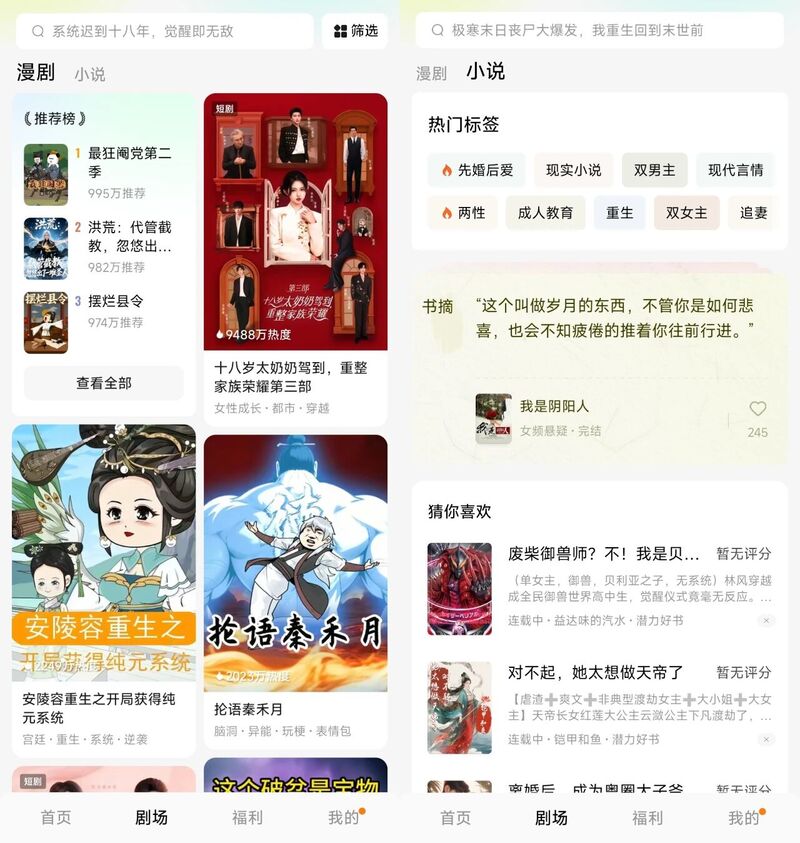
Task: Open the 摆烂县令 ranking entry
Action: click(x=116, y=301)
